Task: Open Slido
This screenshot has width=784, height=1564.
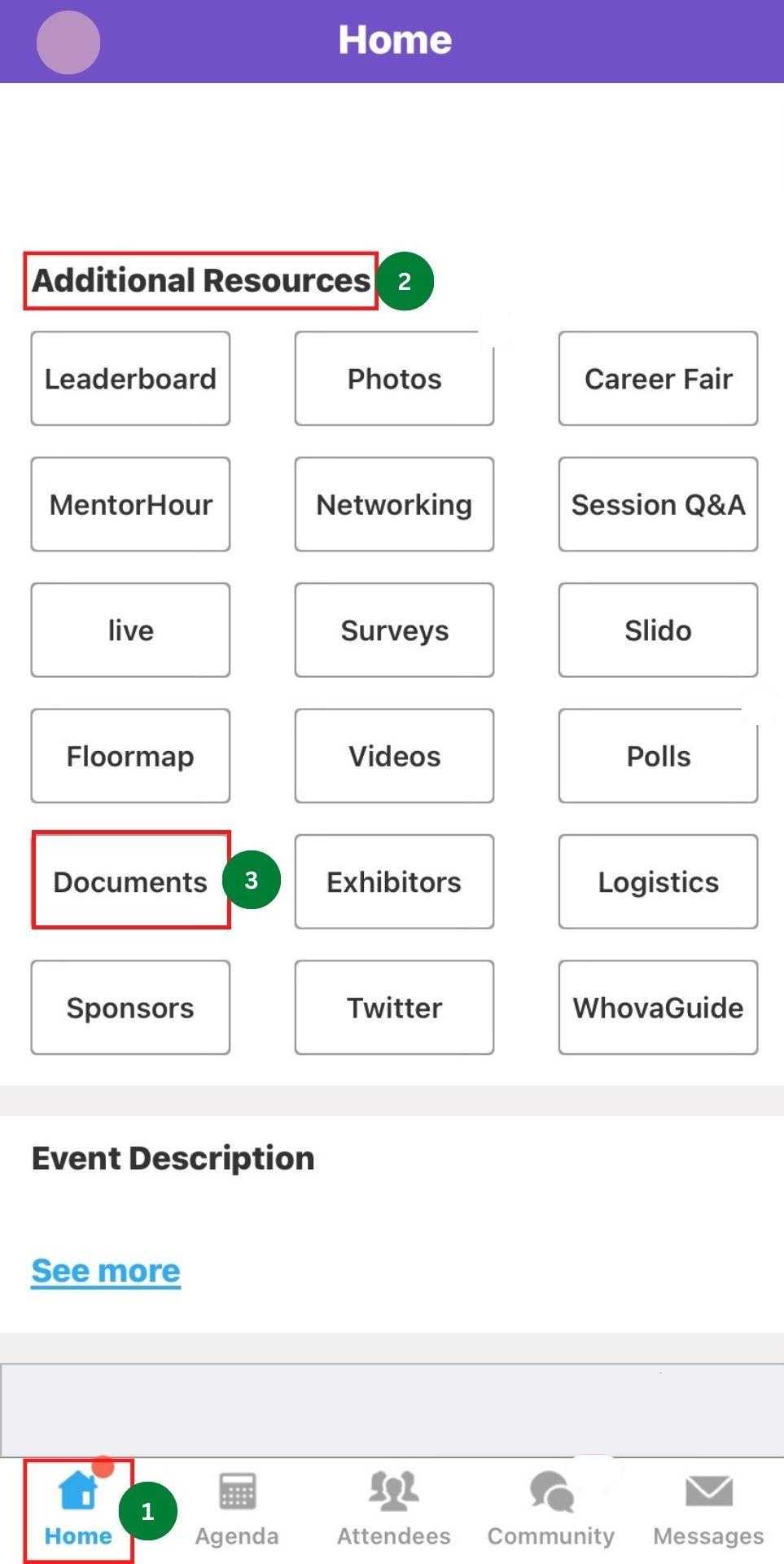Action: pos(658,630)
